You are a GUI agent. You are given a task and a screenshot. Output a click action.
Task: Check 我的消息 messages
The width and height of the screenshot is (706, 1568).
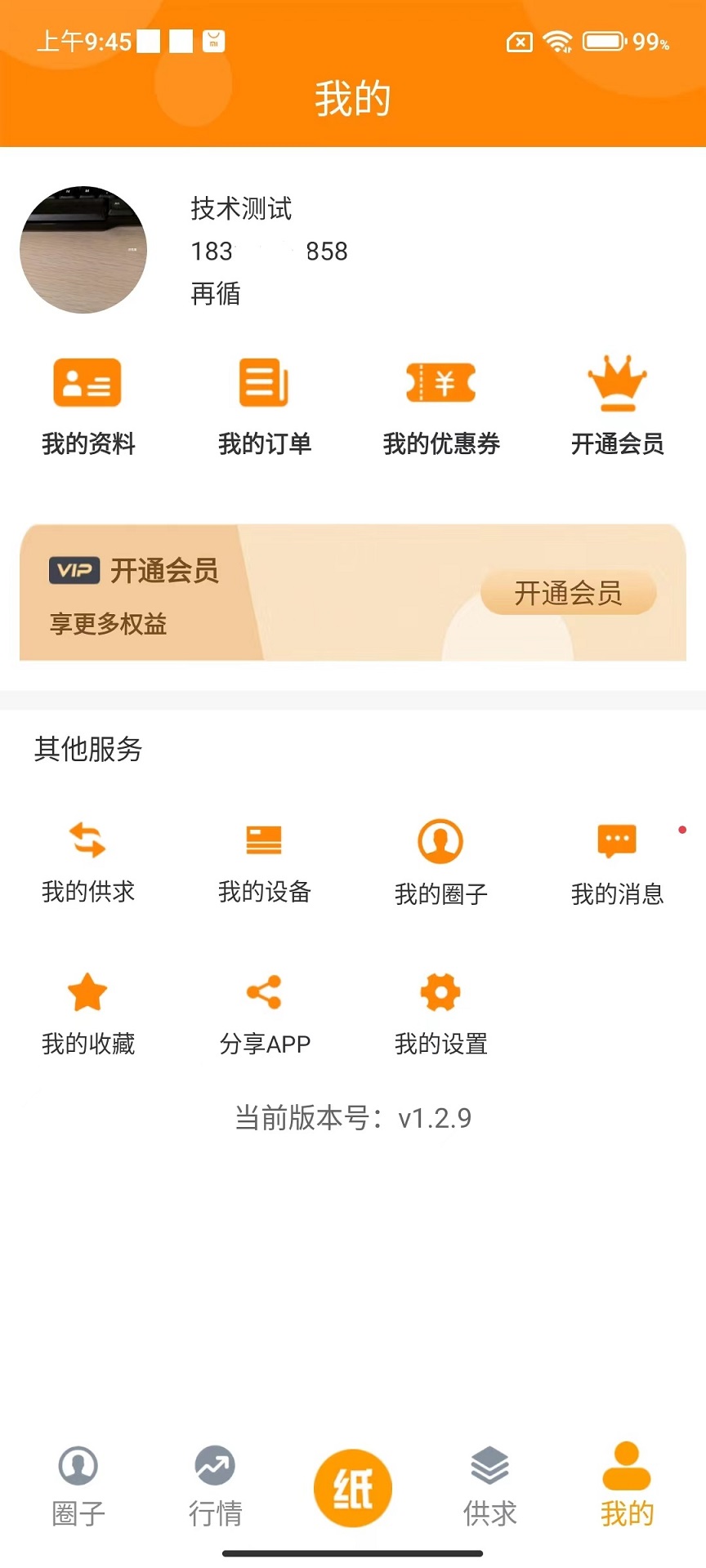coord(617,862)
